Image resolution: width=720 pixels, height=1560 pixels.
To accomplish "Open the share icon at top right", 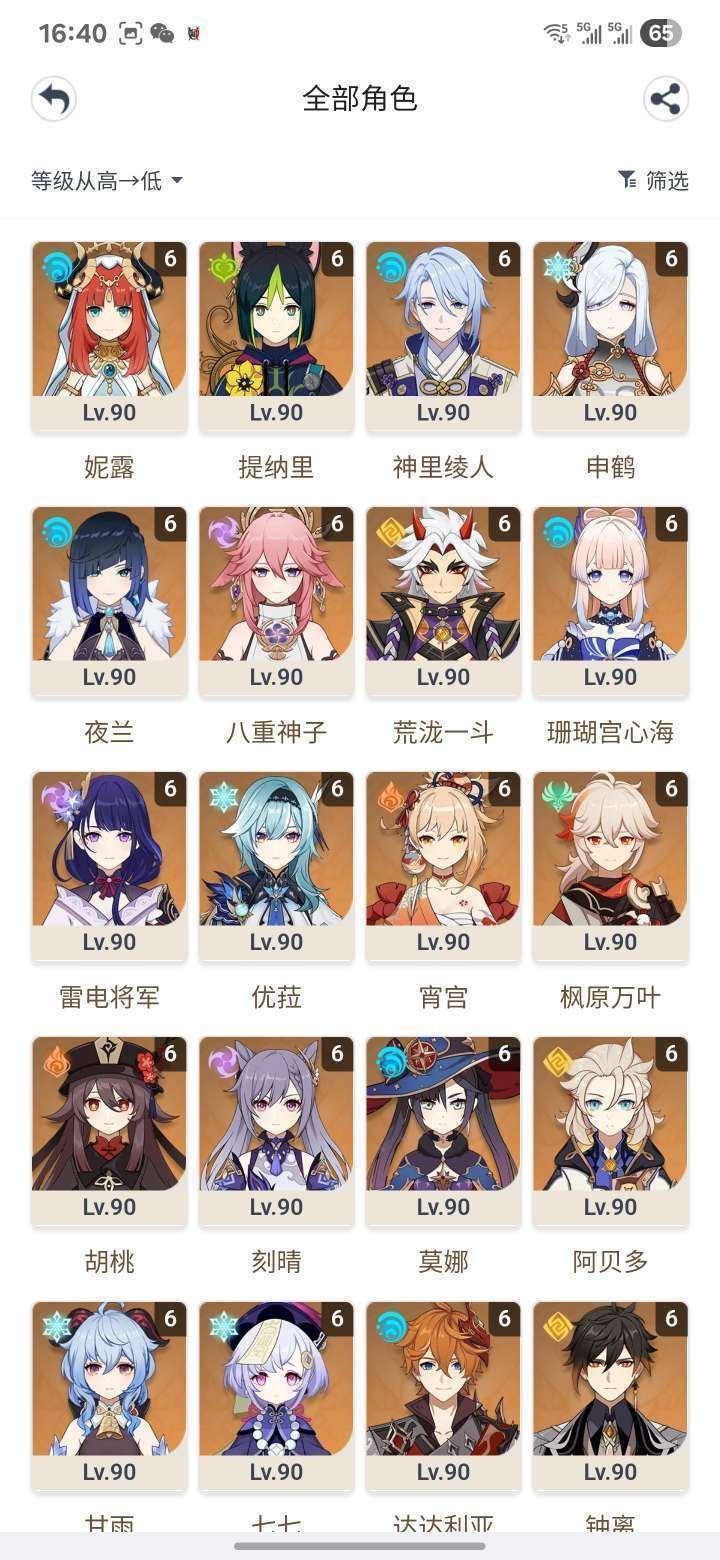I will tap(665, 97).
